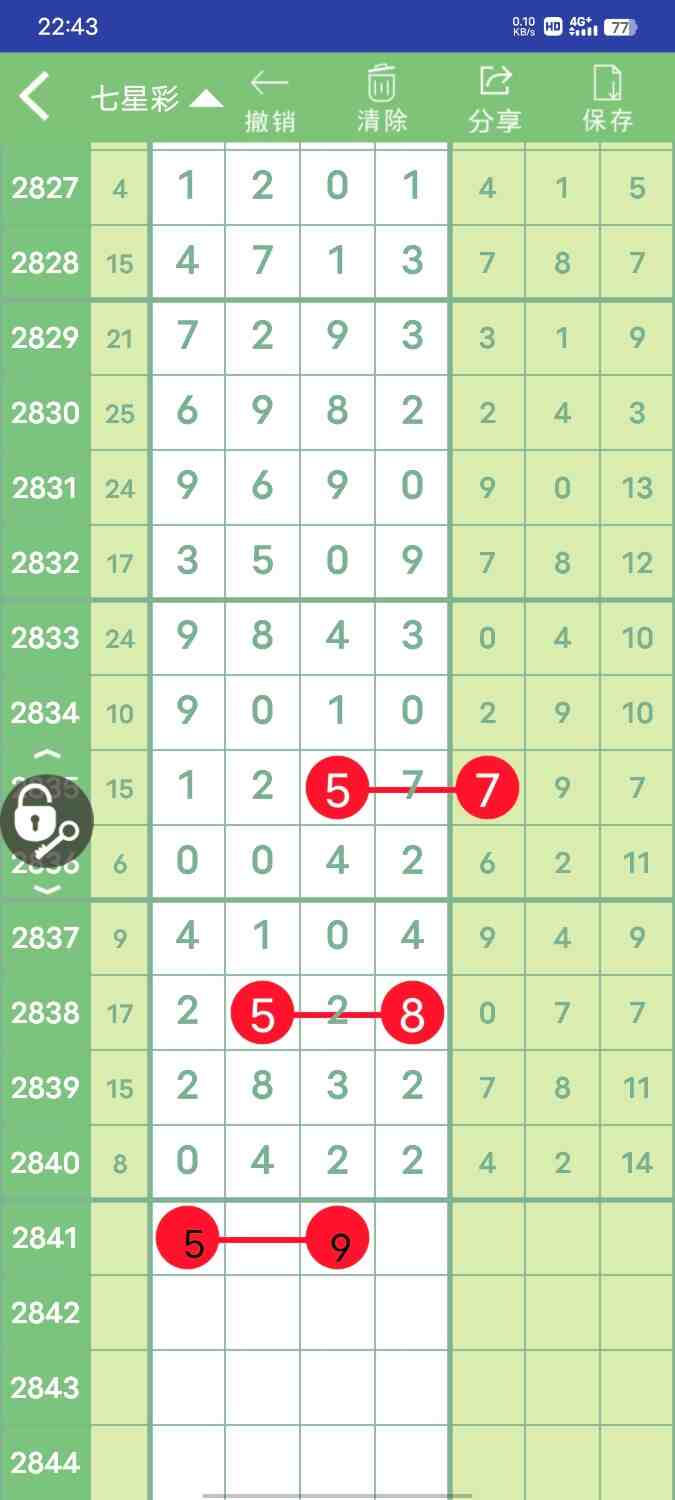Viewport: 675px width, 1500px height.
Task: Undo the last mark with 撤销
Action: [x=270, y=100]
